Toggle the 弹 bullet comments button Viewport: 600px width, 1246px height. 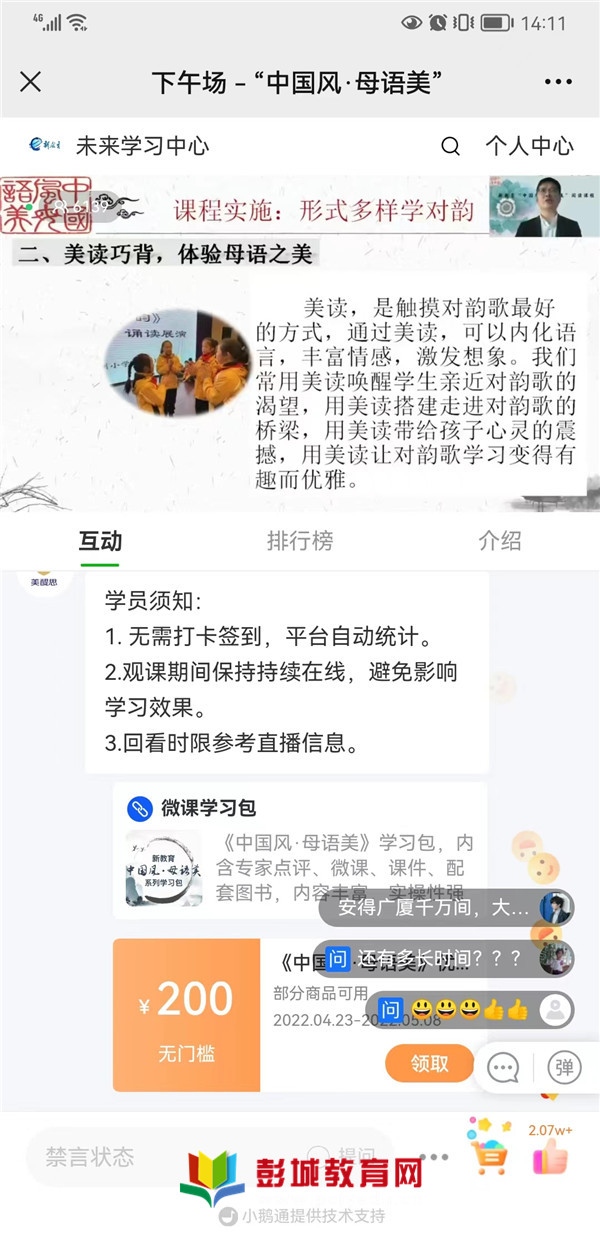coord(564,1068)
